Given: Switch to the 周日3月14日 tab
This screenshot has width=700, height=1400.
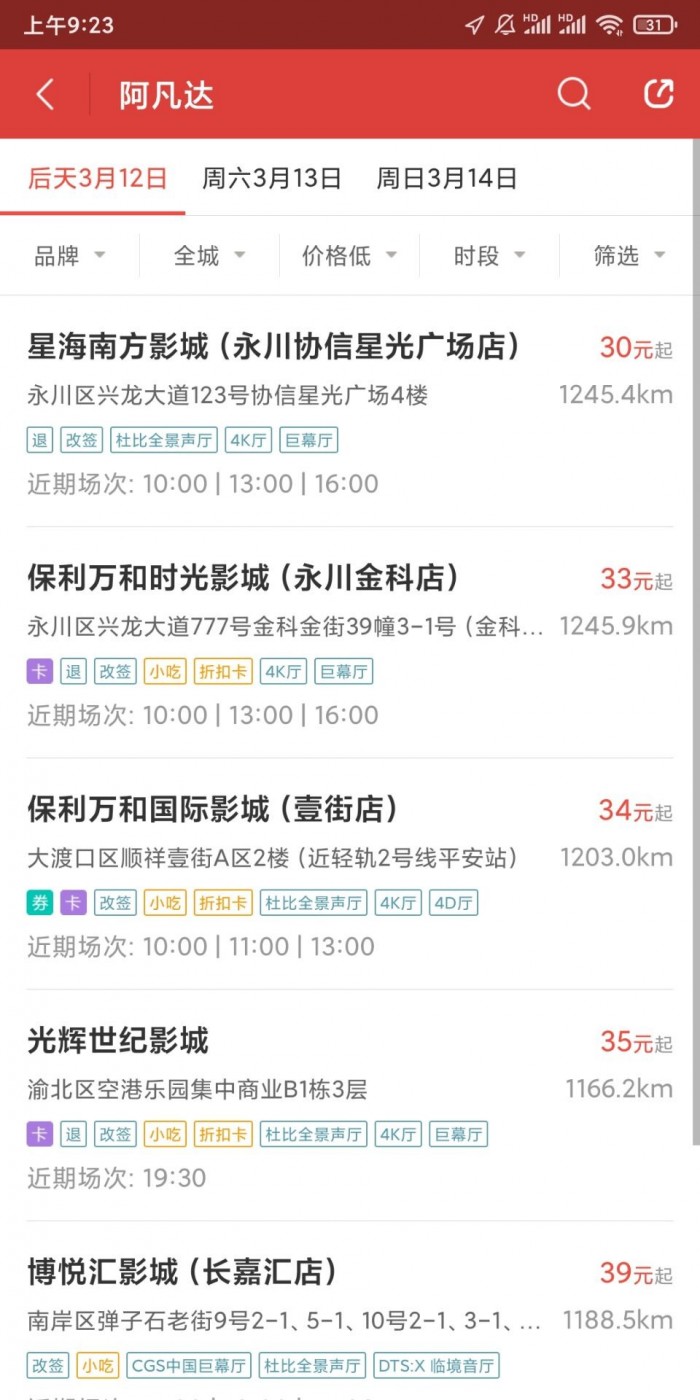Looking at the screenshot, I should tap(446, 179).
